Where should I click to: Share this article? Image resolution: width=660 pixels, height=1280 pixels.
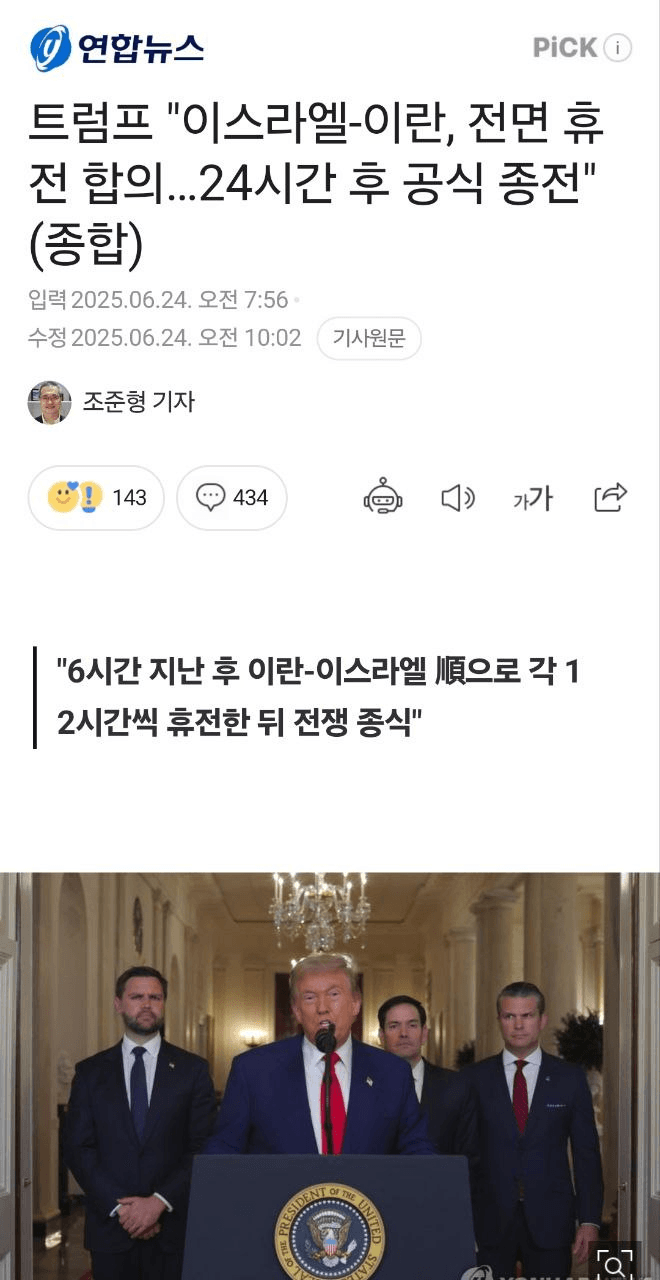[x=609, y=497]
